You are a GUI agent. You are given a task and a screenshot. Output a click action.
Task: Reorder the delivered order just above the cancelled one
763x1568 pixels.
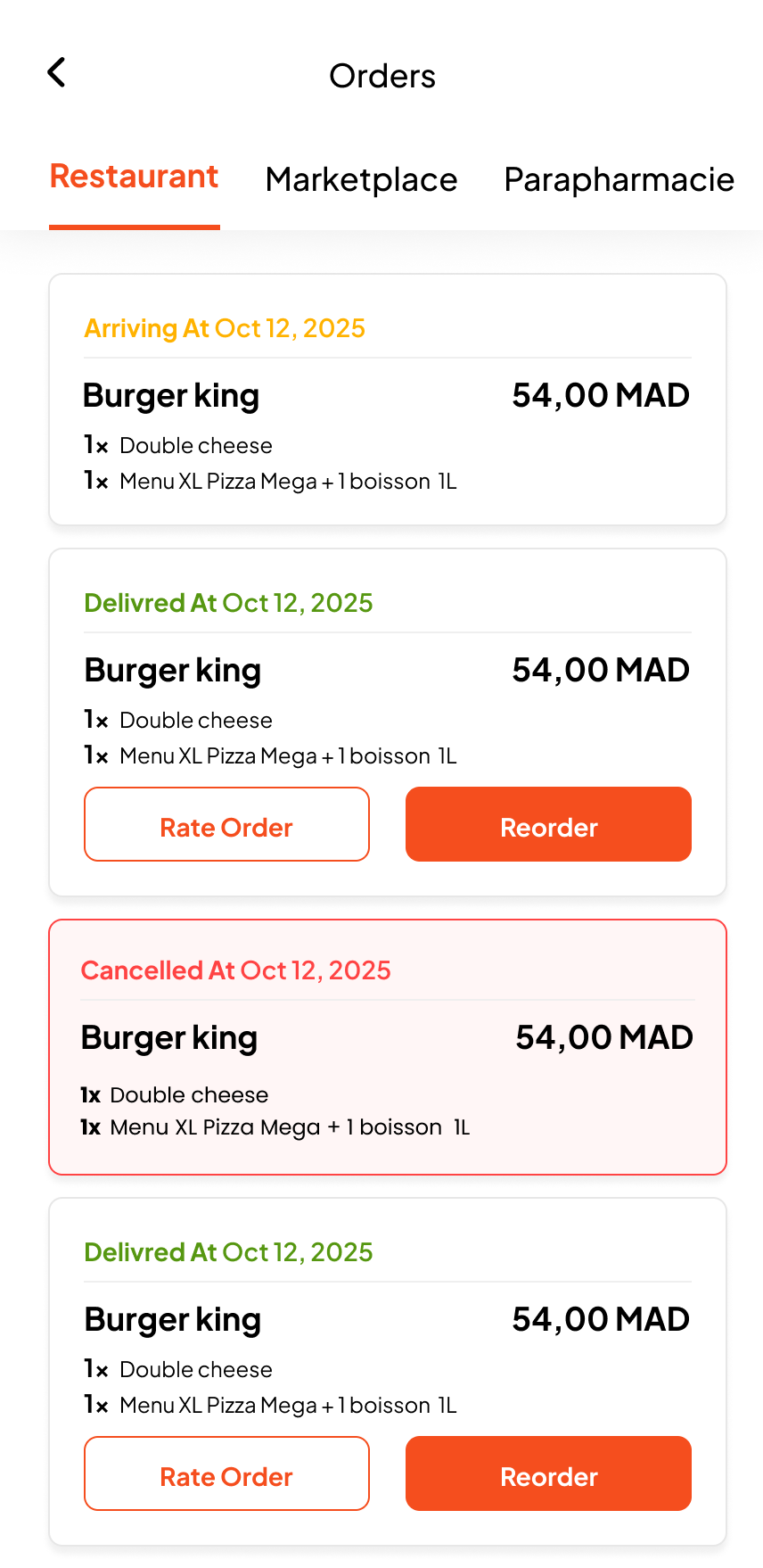548,825
